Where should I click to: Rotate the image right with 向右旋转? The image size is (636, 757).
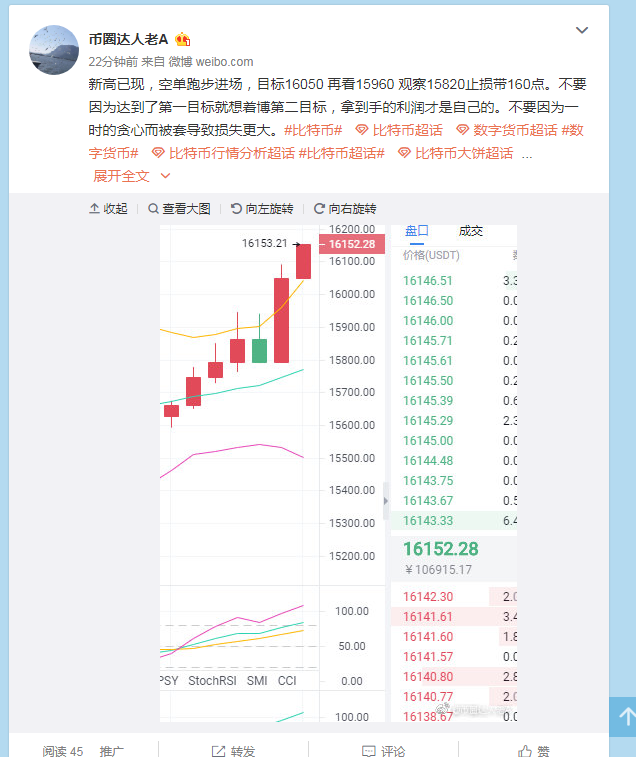[345, 209]
